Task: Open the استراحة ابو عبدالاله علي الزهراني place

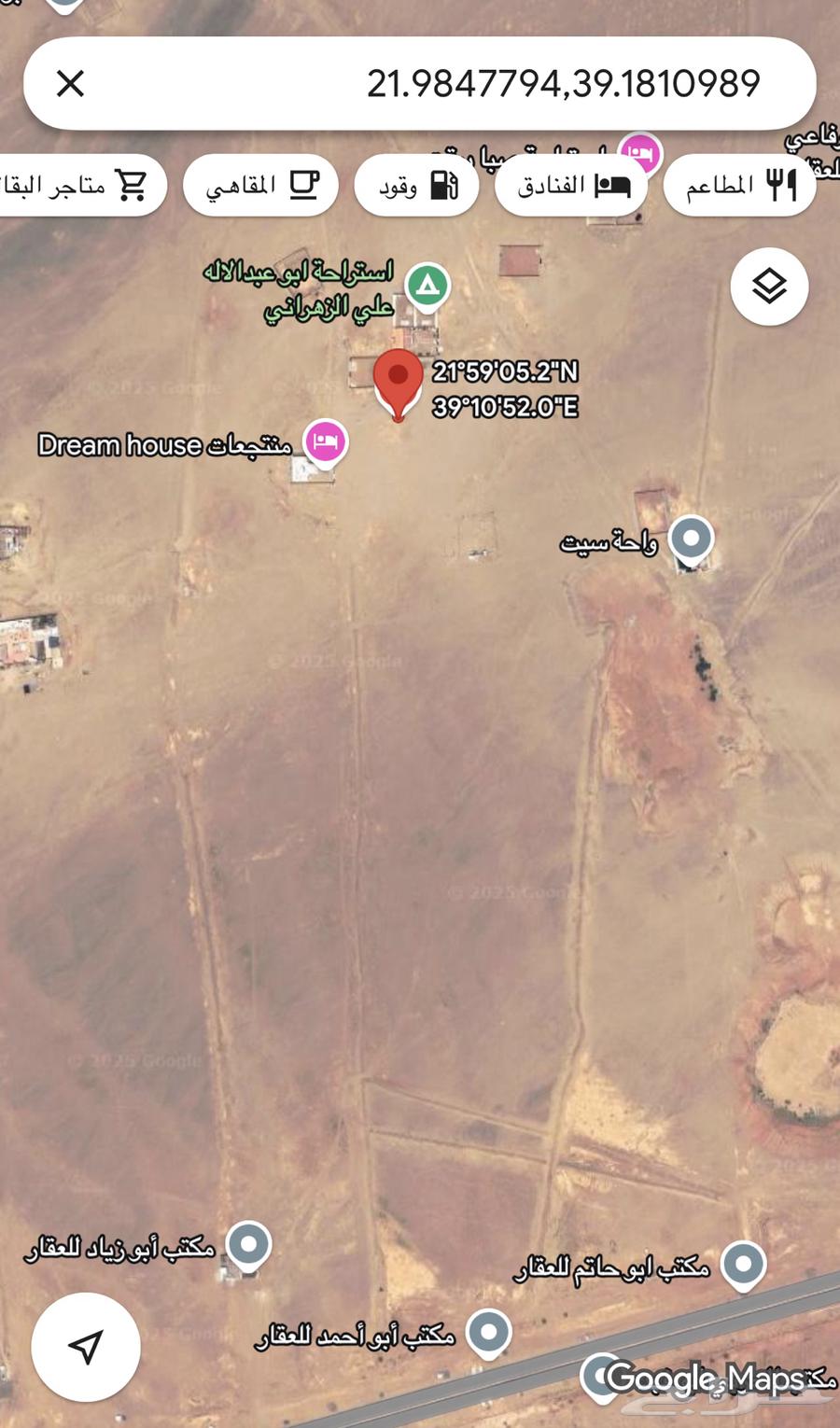Action: pos(427,286)
